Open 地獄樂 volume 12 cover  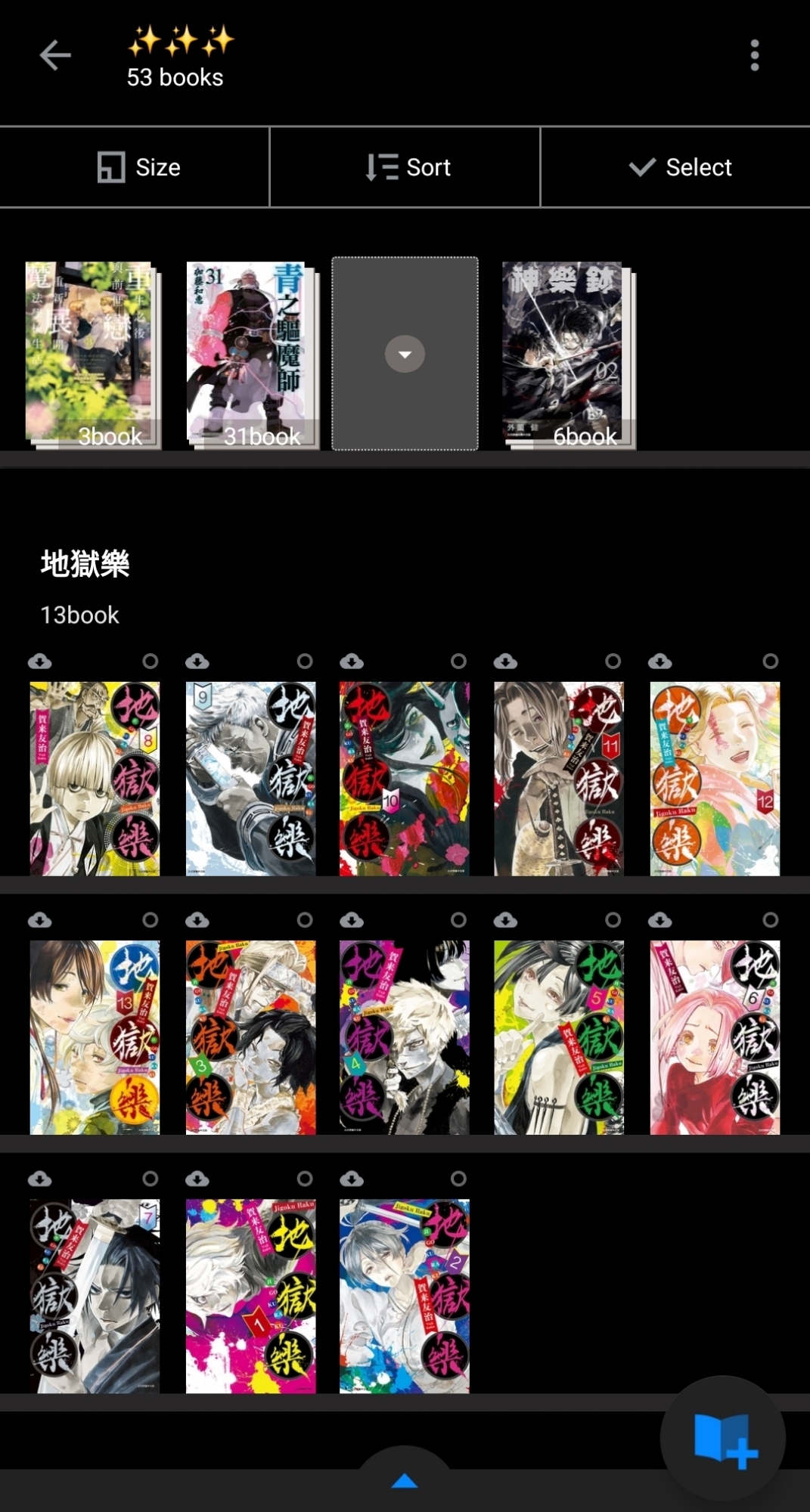715,779
